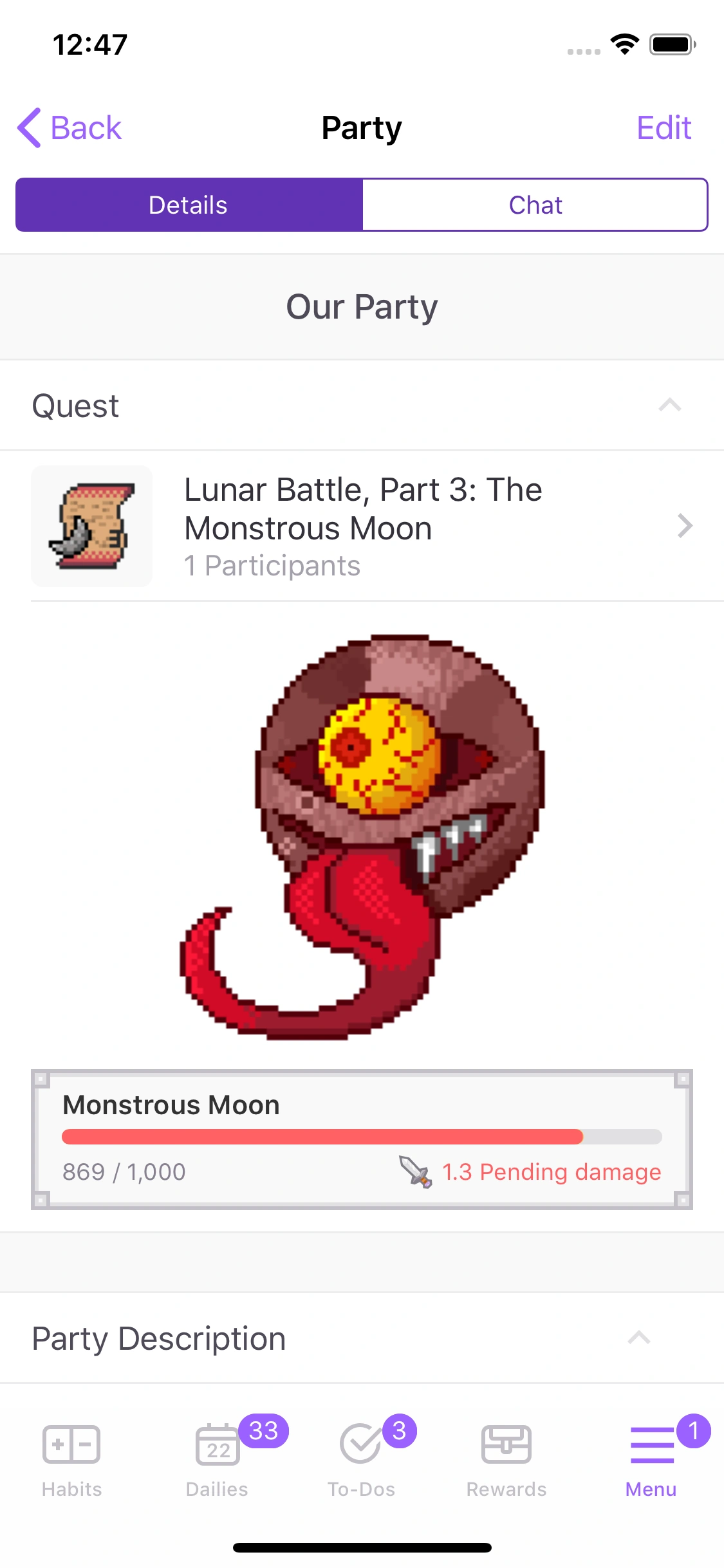Collapse the Quest section
This screenshot has width=724, height=1568.
[x=669, y=406]
